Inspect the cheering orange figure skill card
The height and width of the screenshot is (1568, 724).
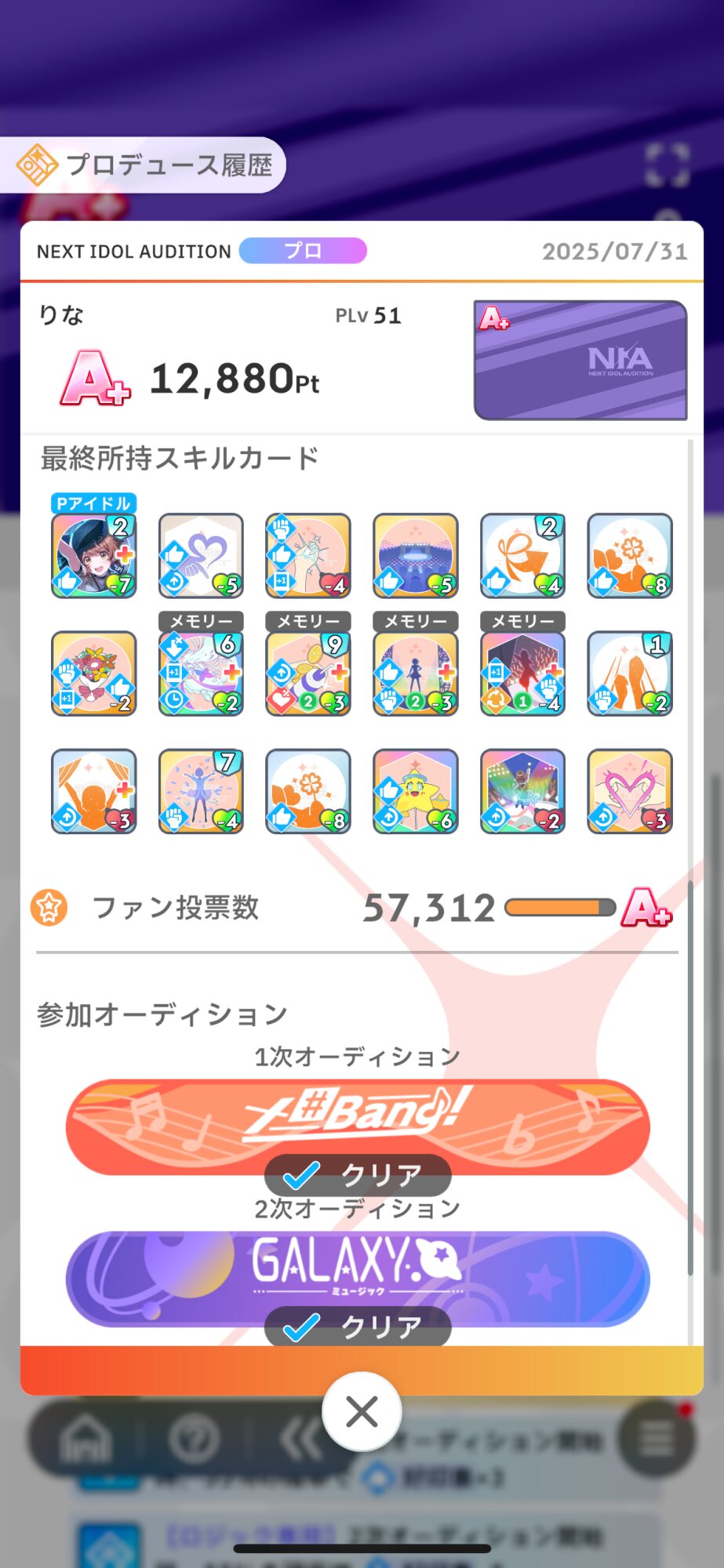tap(93, 791)
